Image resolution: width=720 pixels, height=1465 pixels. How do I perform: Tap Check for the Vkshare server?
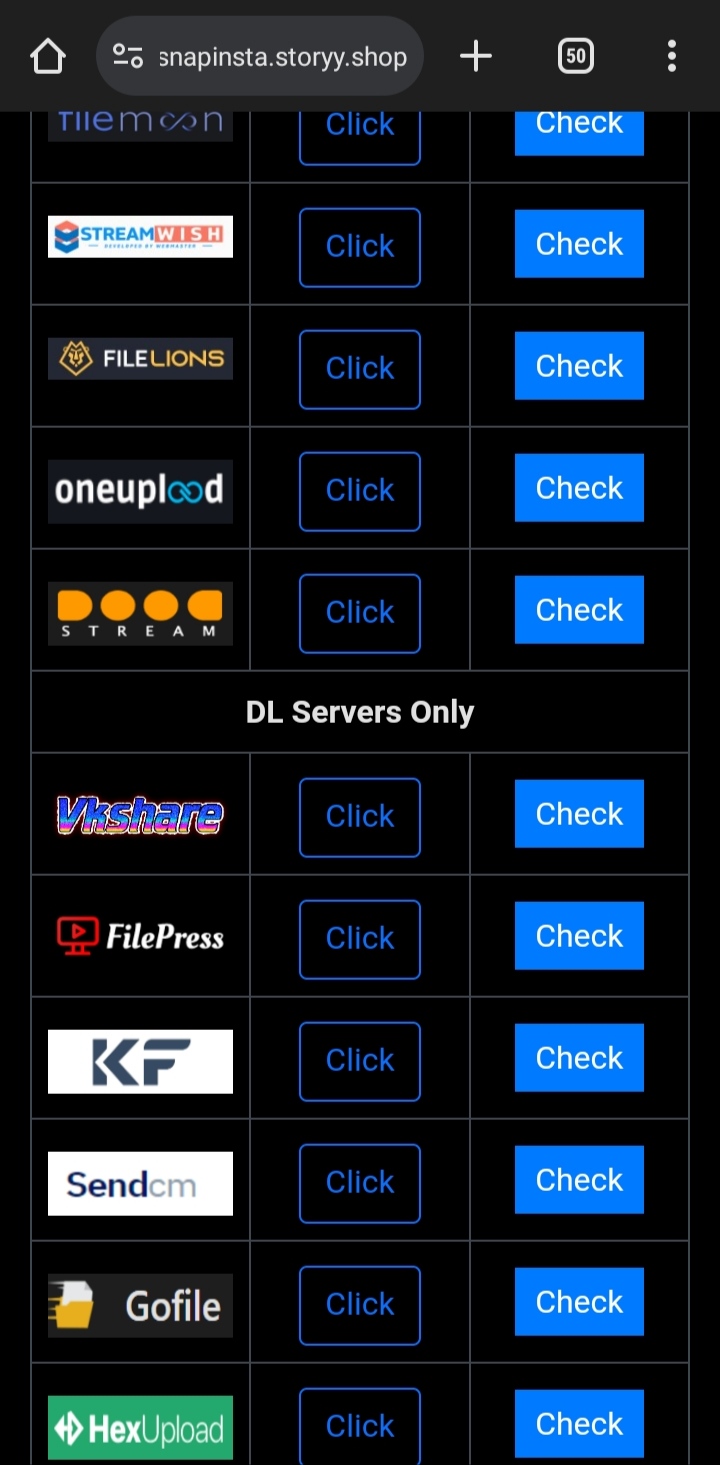pos(579,814)
